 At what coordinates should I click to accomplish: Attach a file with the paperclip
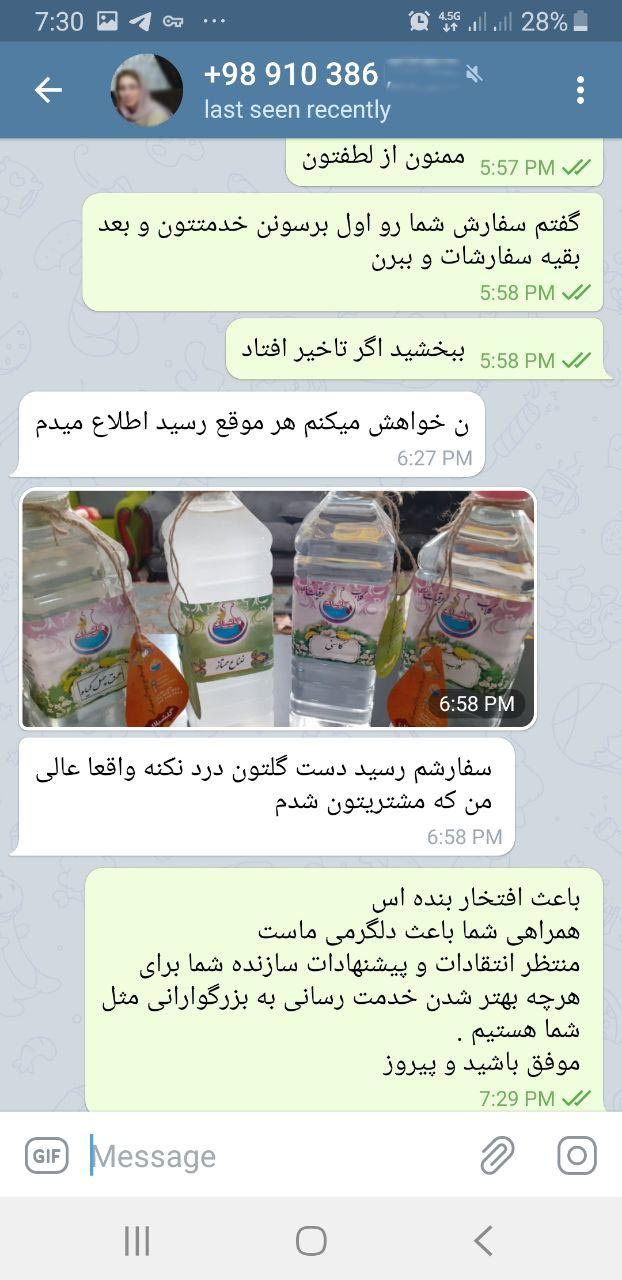[497, 1156]
